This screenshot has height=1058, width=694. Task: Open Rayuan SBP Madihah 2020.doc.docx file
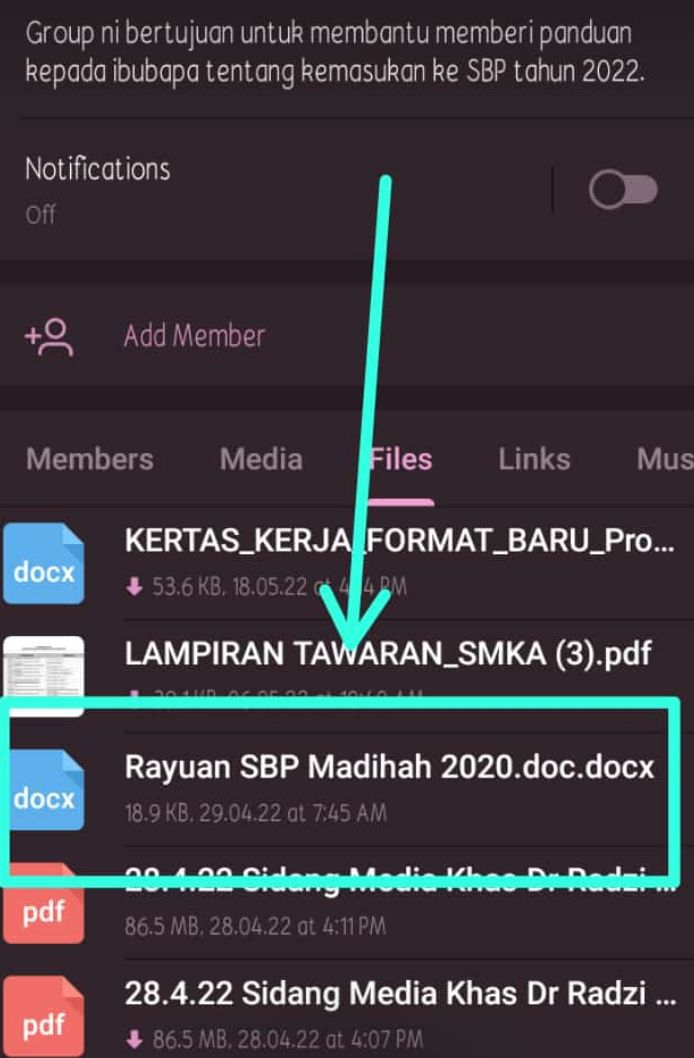tap(388, 767)
